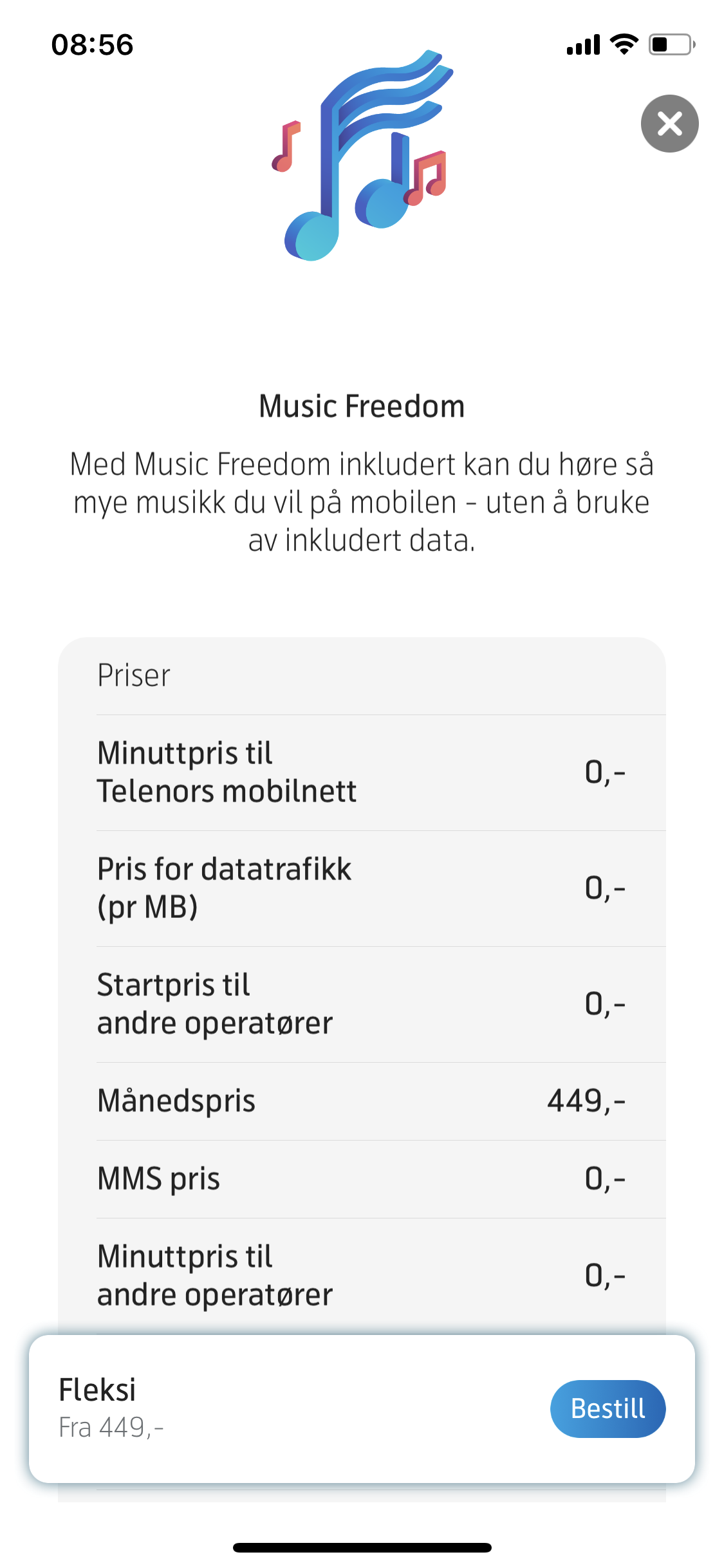Tap Bestill to order Fleksi
The height and width of the screenshot is (1568, 724).
(x=608, y=1408)
